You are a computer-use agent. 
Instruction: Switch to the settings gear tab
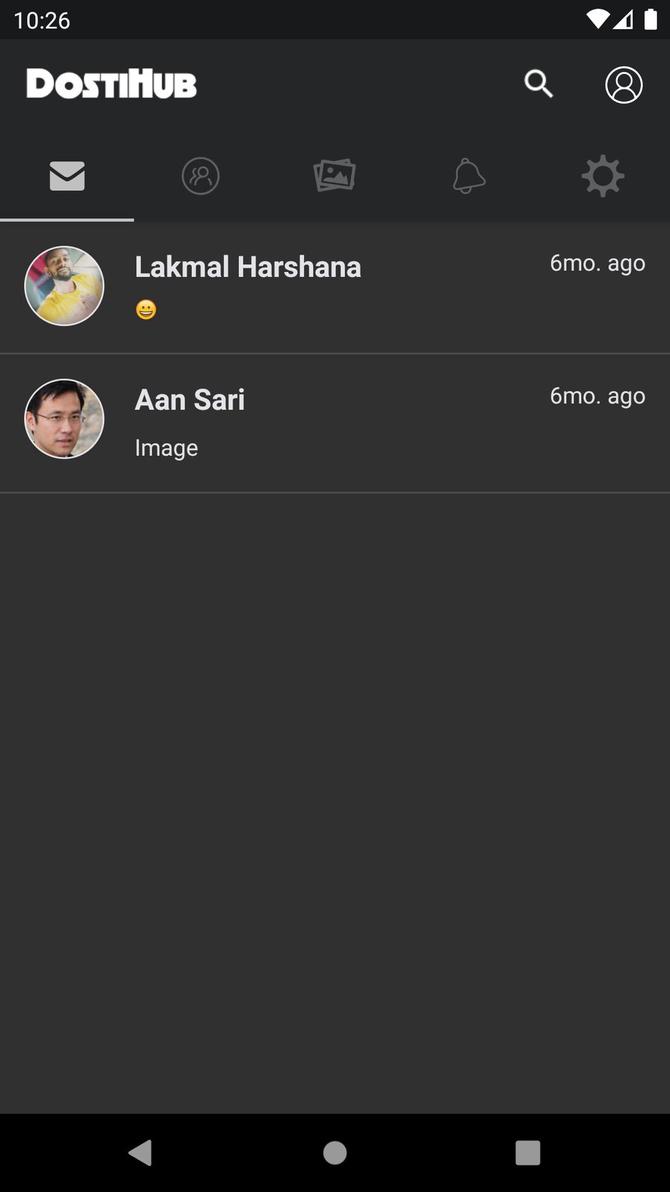(x=602, y=177)
